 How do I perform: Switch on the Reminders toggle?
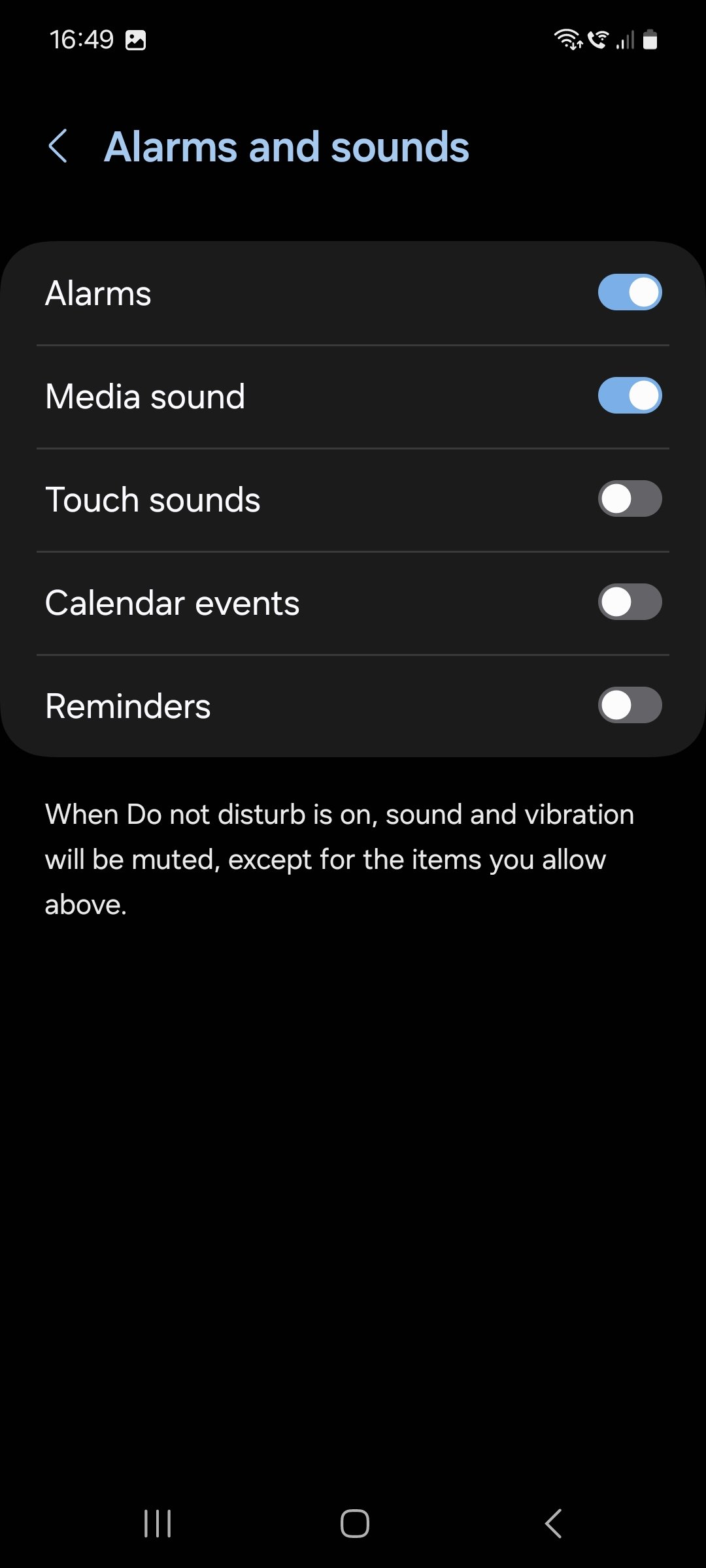[x=630, y=706]
